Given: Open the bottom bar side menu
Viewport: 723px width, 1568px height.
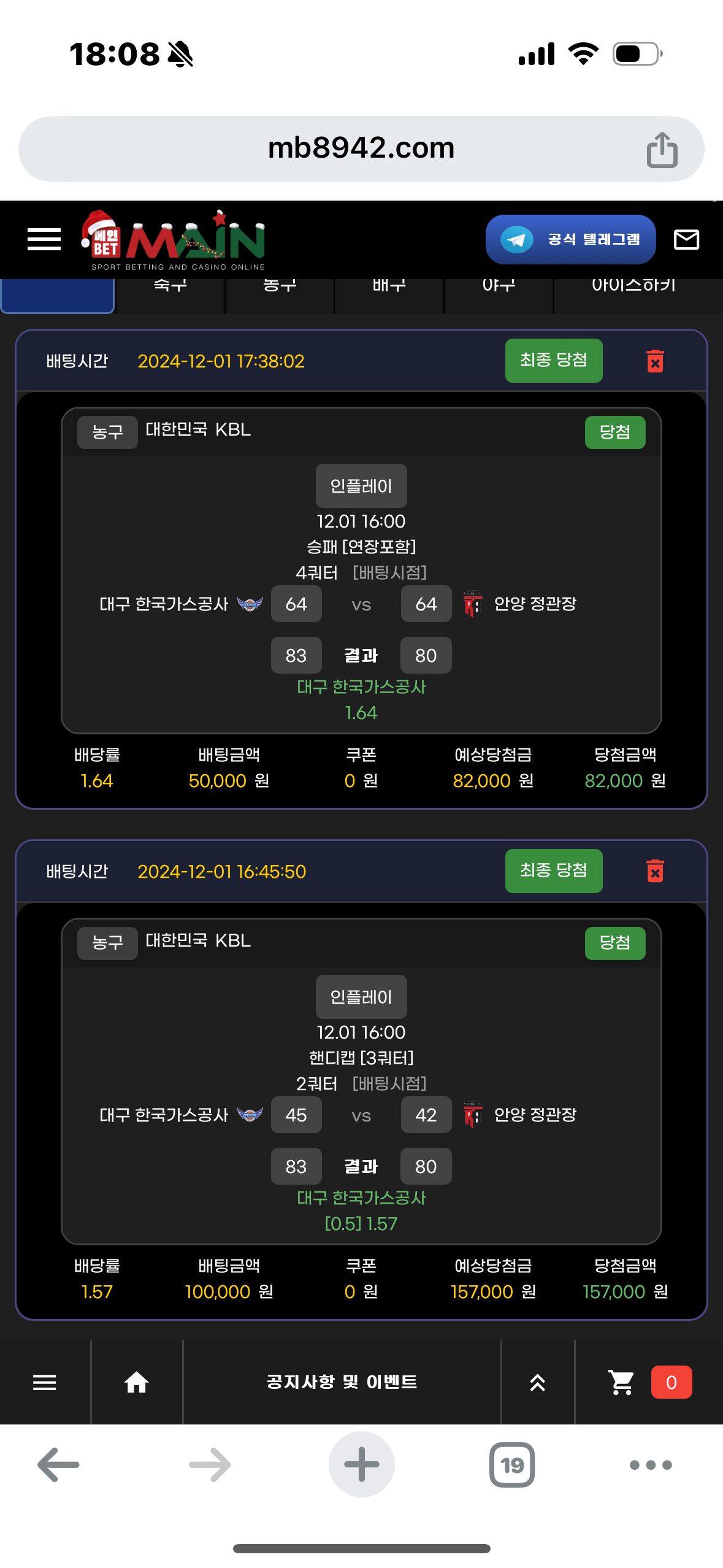Looking at the screenshot, I should pos(44,1382).
